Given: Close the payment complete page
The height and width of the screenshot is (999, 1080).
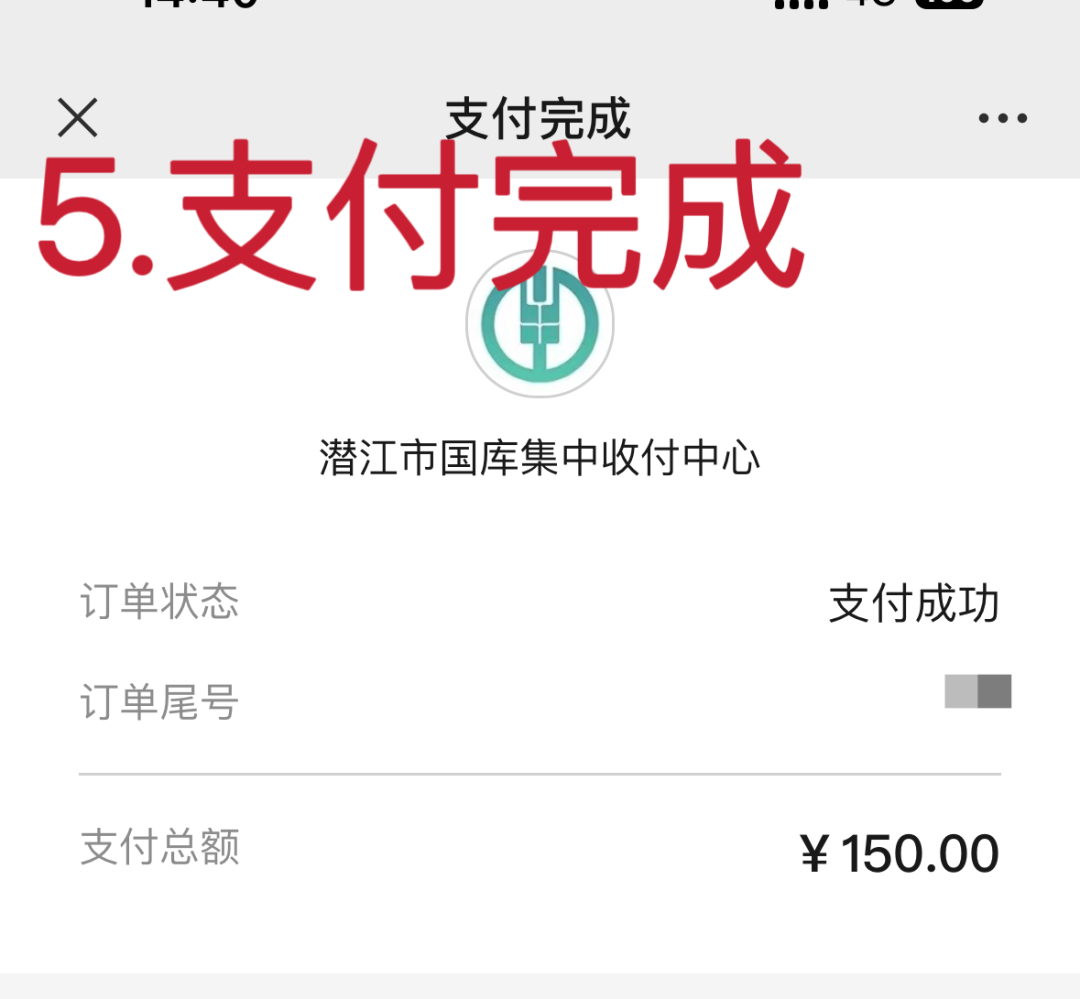Looking at the screenshot, I should coord(78,118).
